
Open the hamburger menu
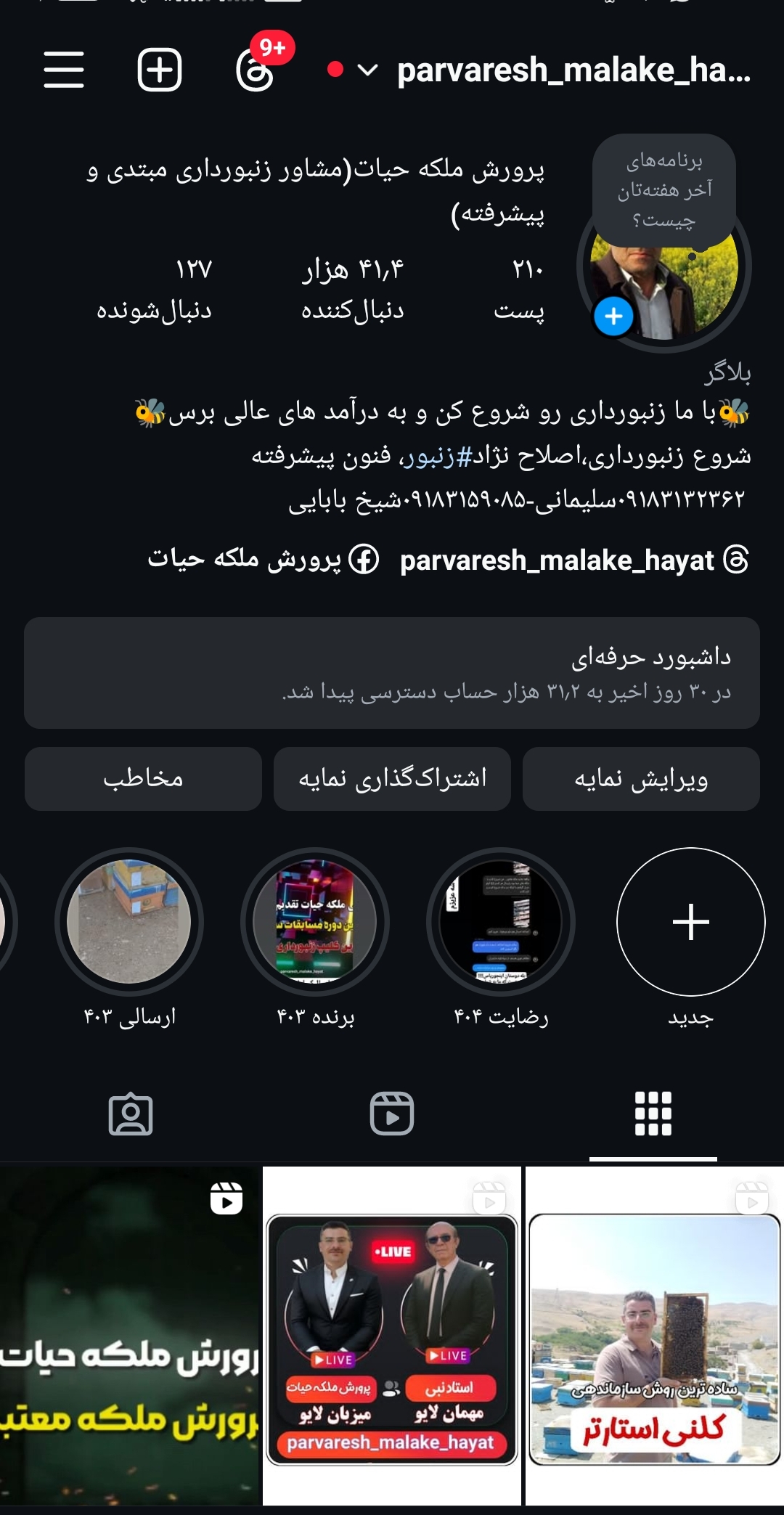64,70
